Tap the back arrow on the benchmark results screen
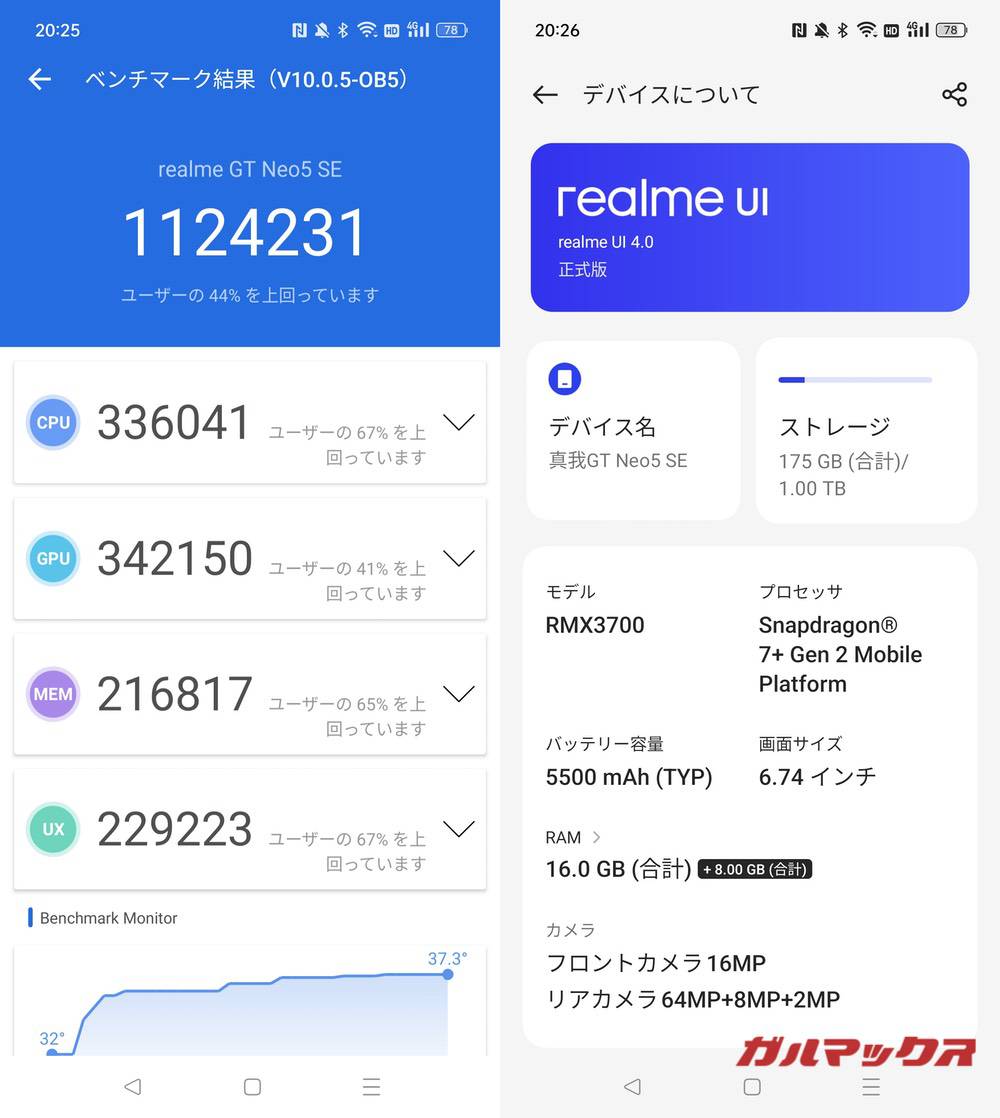Screen dimensions: 1000x1118 click(38, 79)
